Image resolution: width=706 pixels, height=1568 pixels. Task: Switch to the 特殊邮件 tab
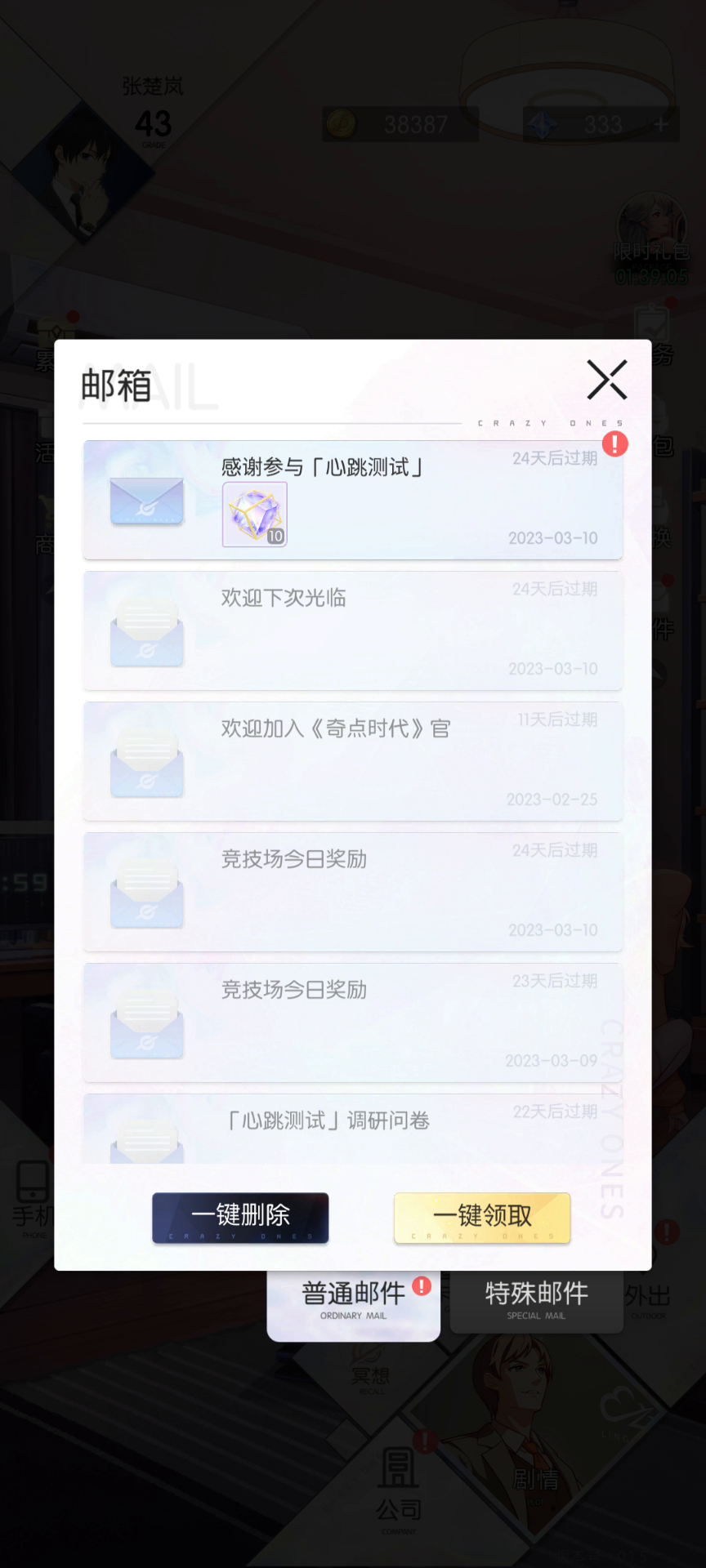tap(537, 1299)
